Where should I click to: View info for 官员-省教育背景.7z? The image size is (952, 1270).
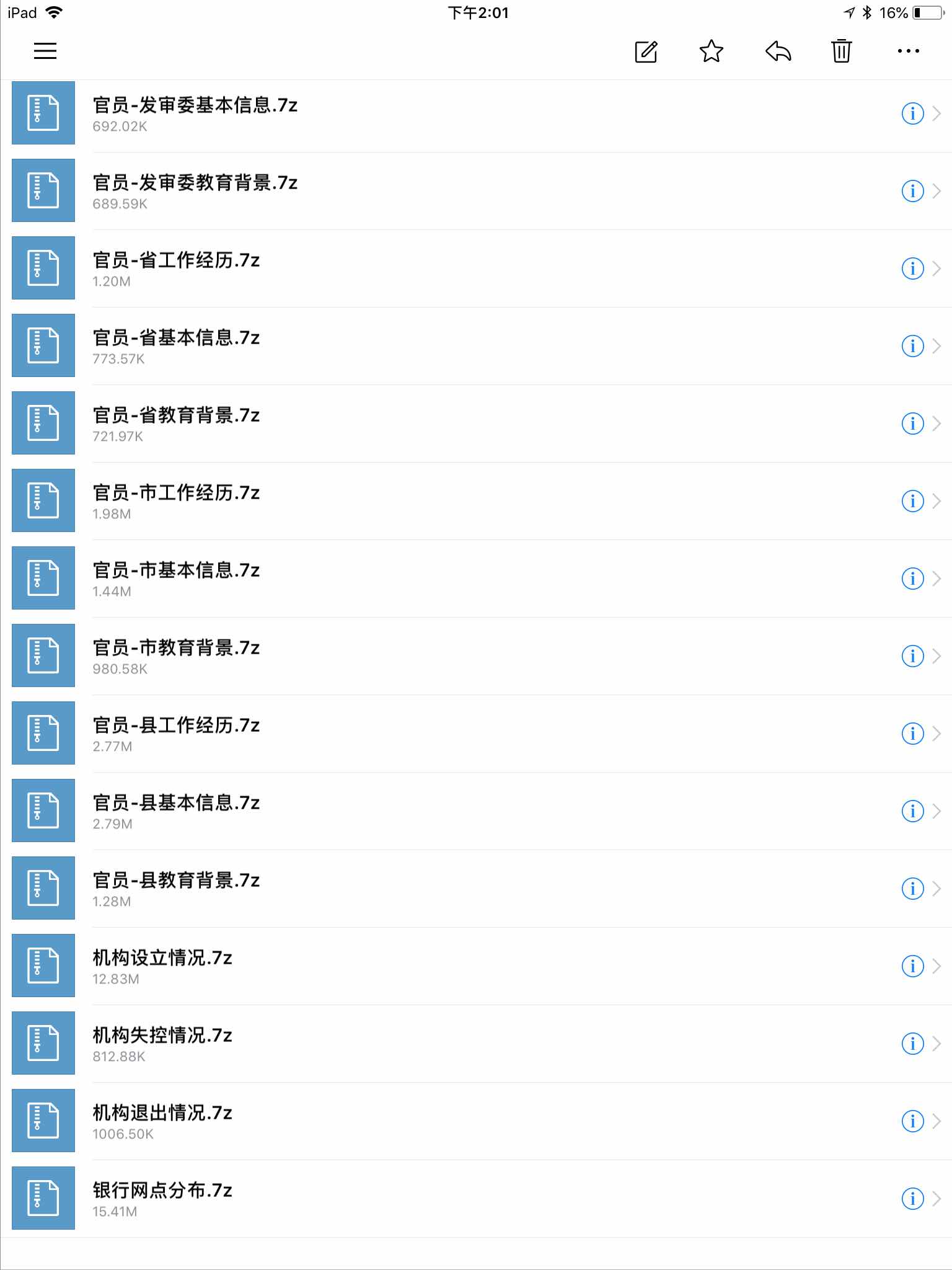[912, 424]
